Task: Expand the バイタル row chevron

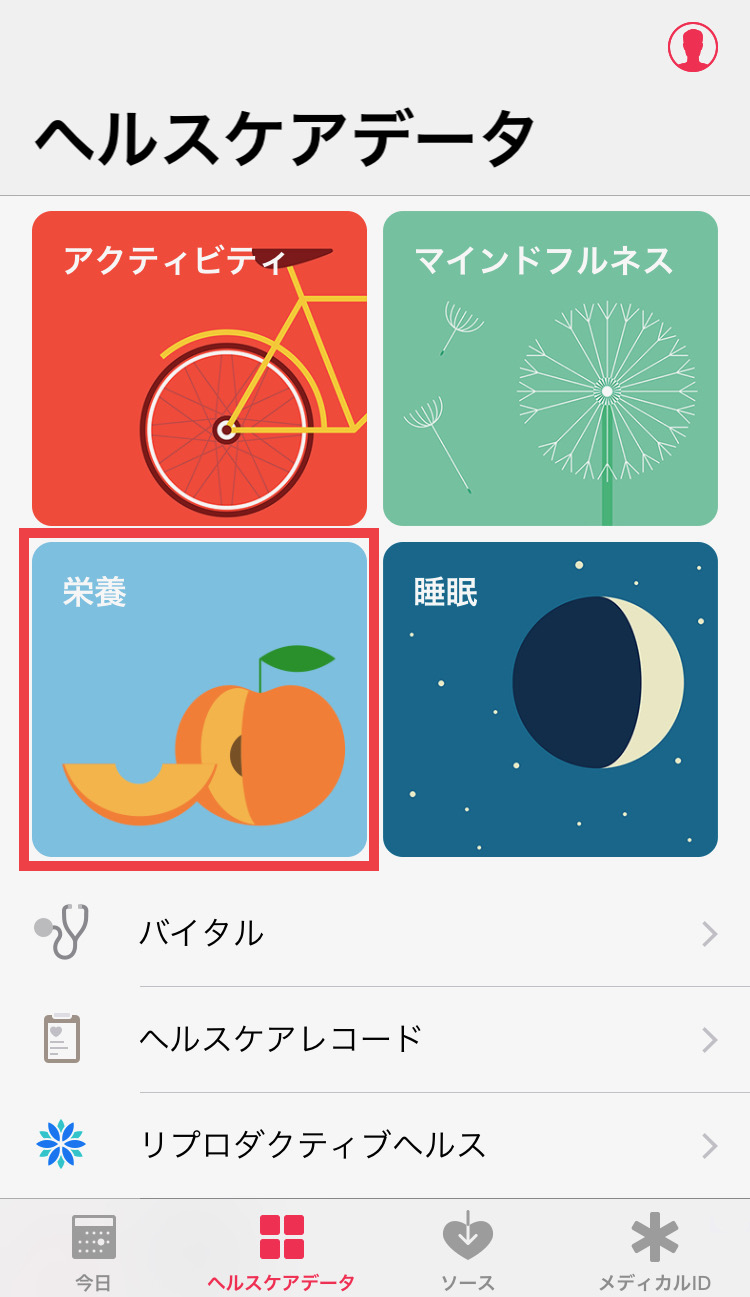Action: pyautogui.click(x=708, y=934)
